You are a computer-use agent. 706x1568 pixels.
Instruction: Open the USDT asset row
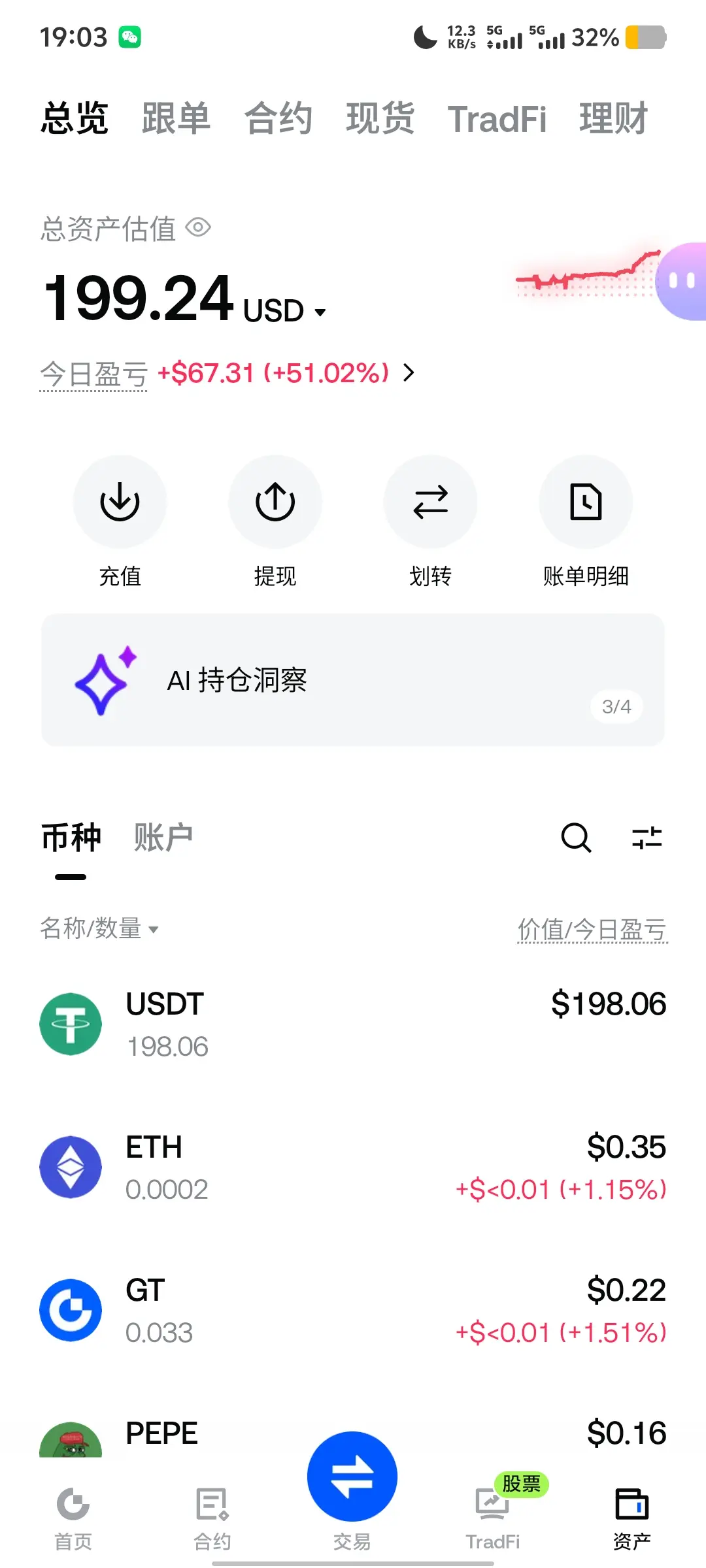[353, 1024]
